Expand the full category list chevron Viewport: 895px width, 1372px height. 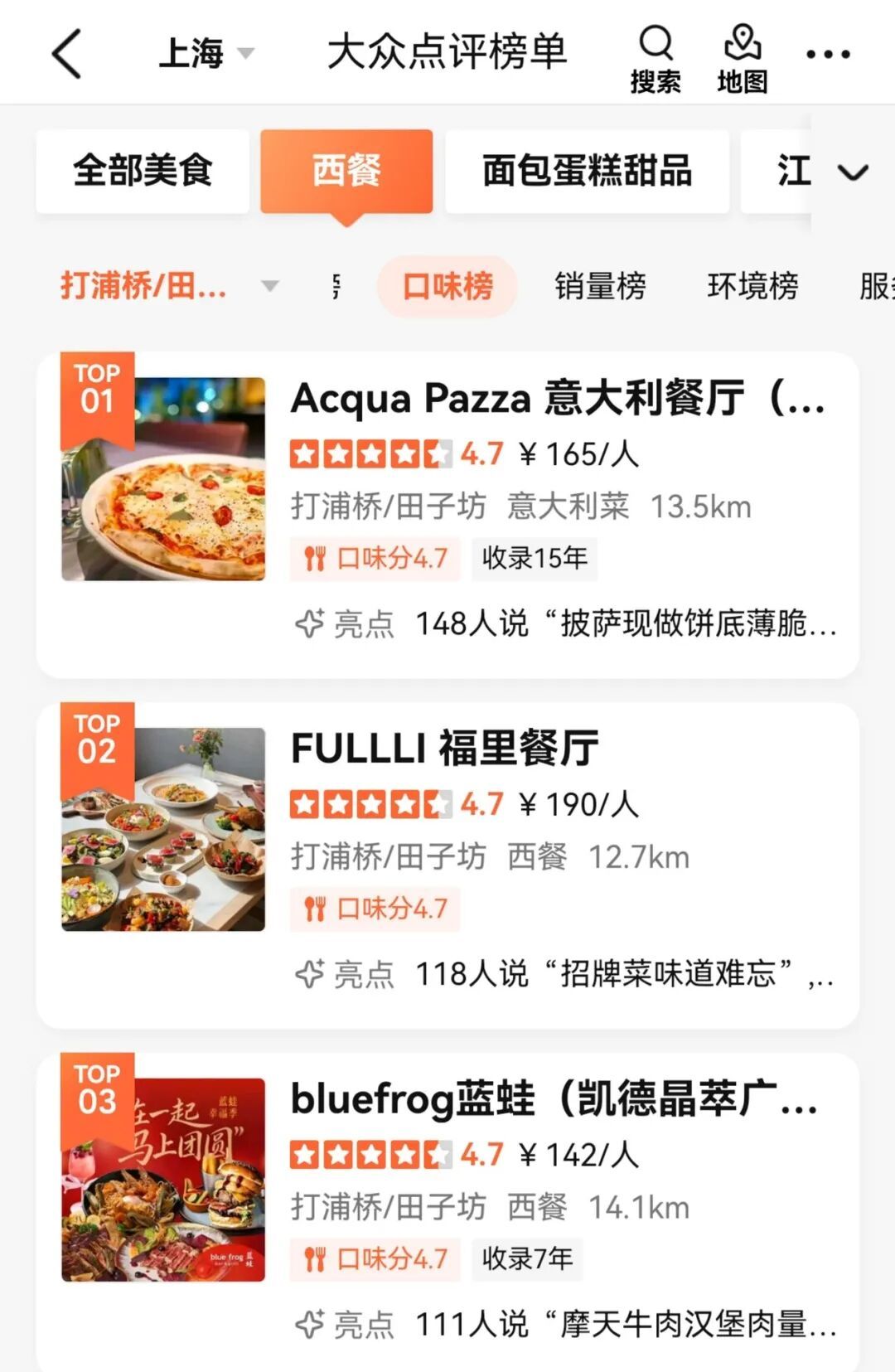click(853, 172)
